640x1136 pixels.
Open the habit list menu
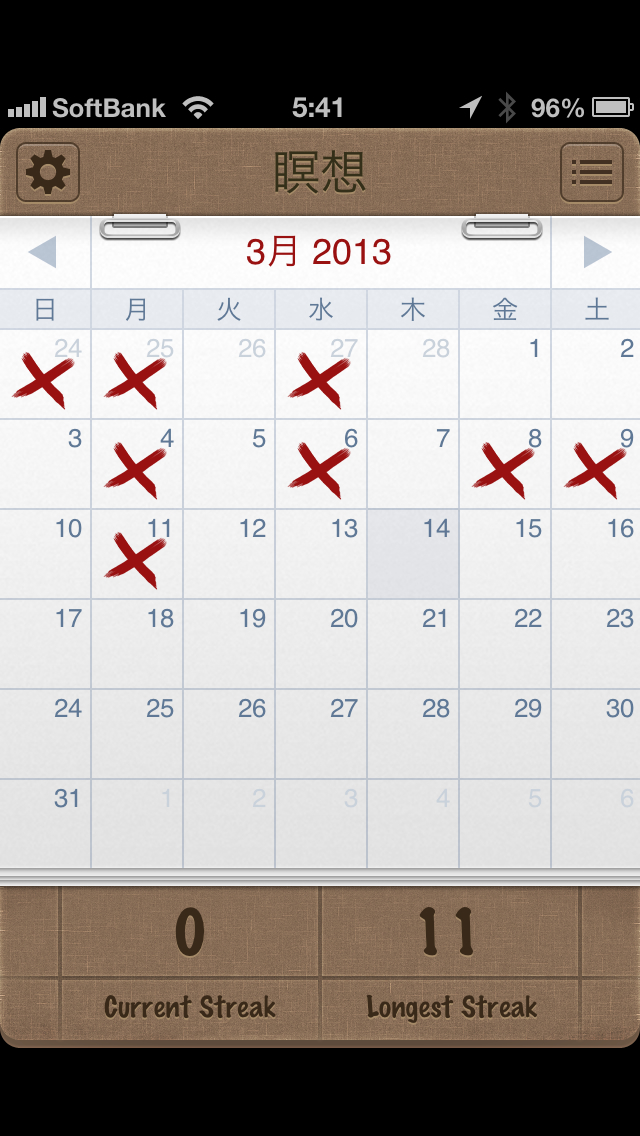point(591,173)
